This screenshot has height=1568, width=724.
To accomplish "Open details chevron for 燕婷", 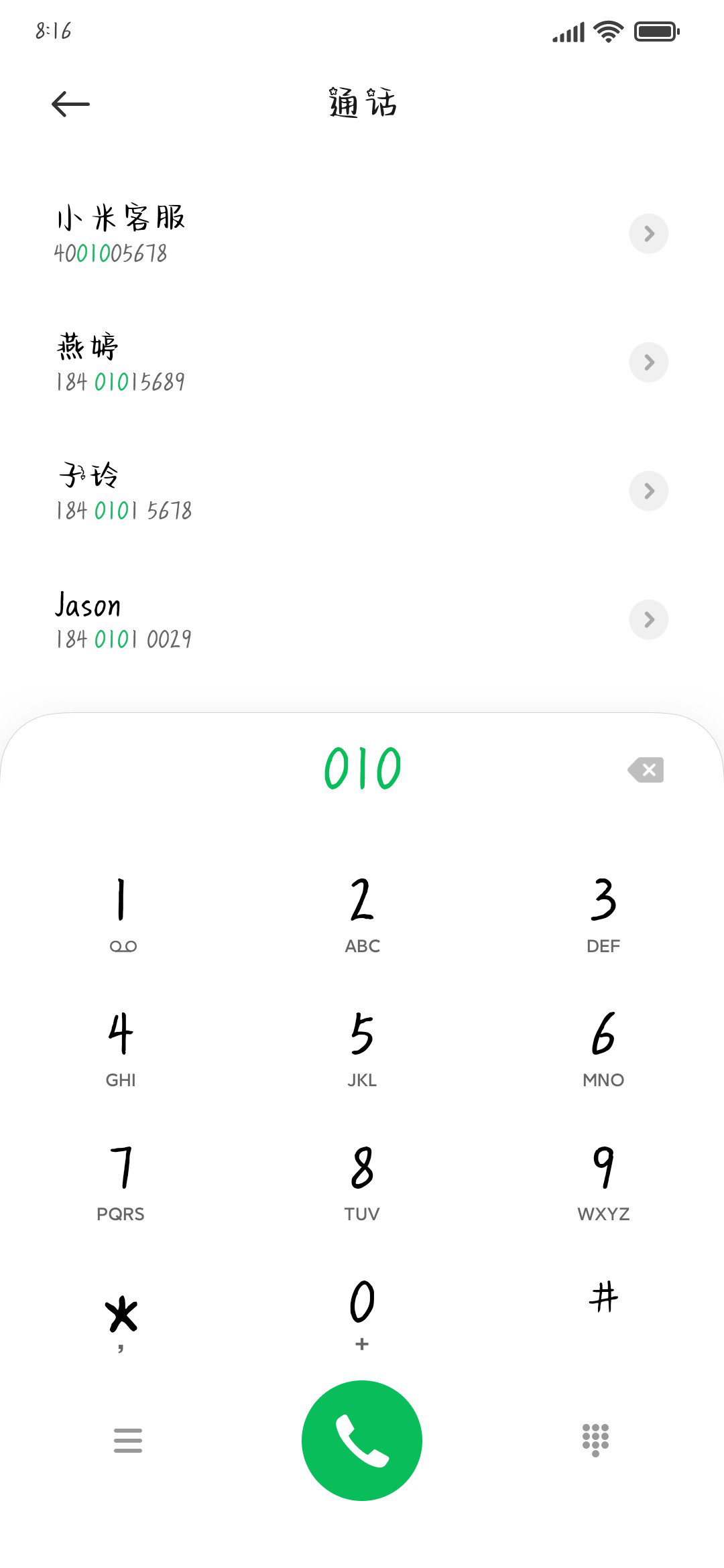I will coord(648,363).
